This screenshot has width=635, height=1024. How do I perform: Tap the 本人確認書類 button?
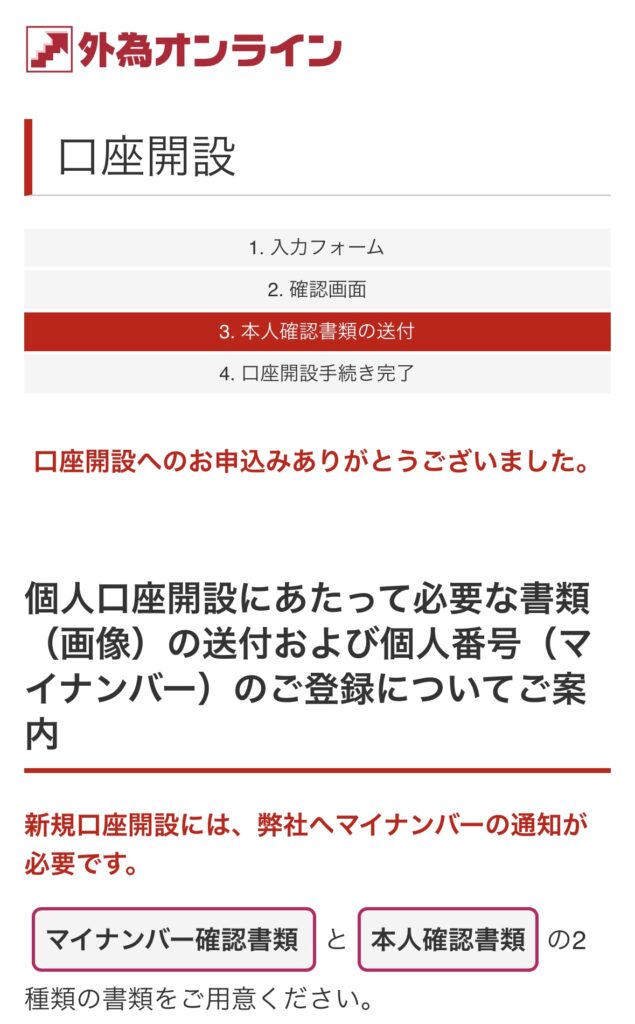point(448,939)
